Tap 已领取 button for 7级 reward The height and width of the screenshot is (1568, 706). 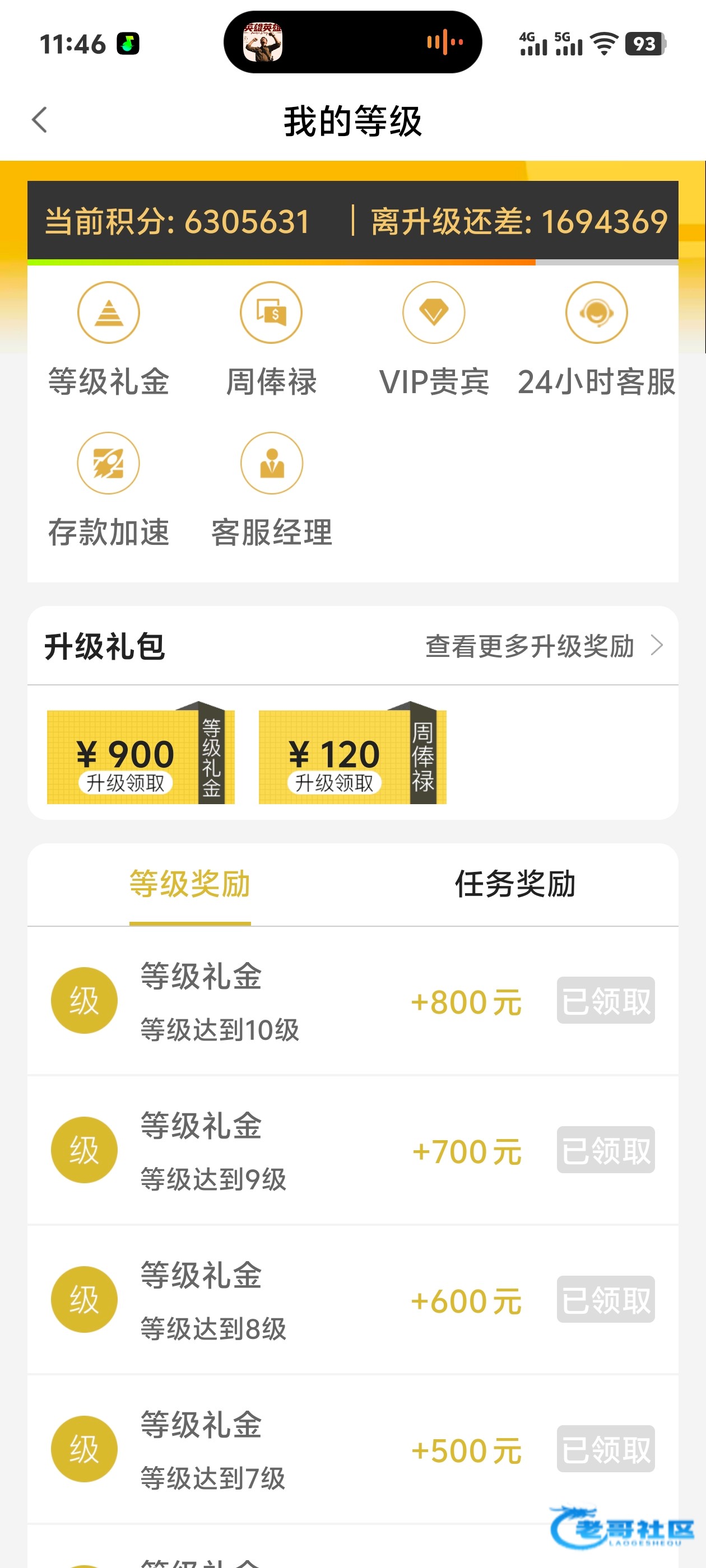click(x=606, y=1449)
